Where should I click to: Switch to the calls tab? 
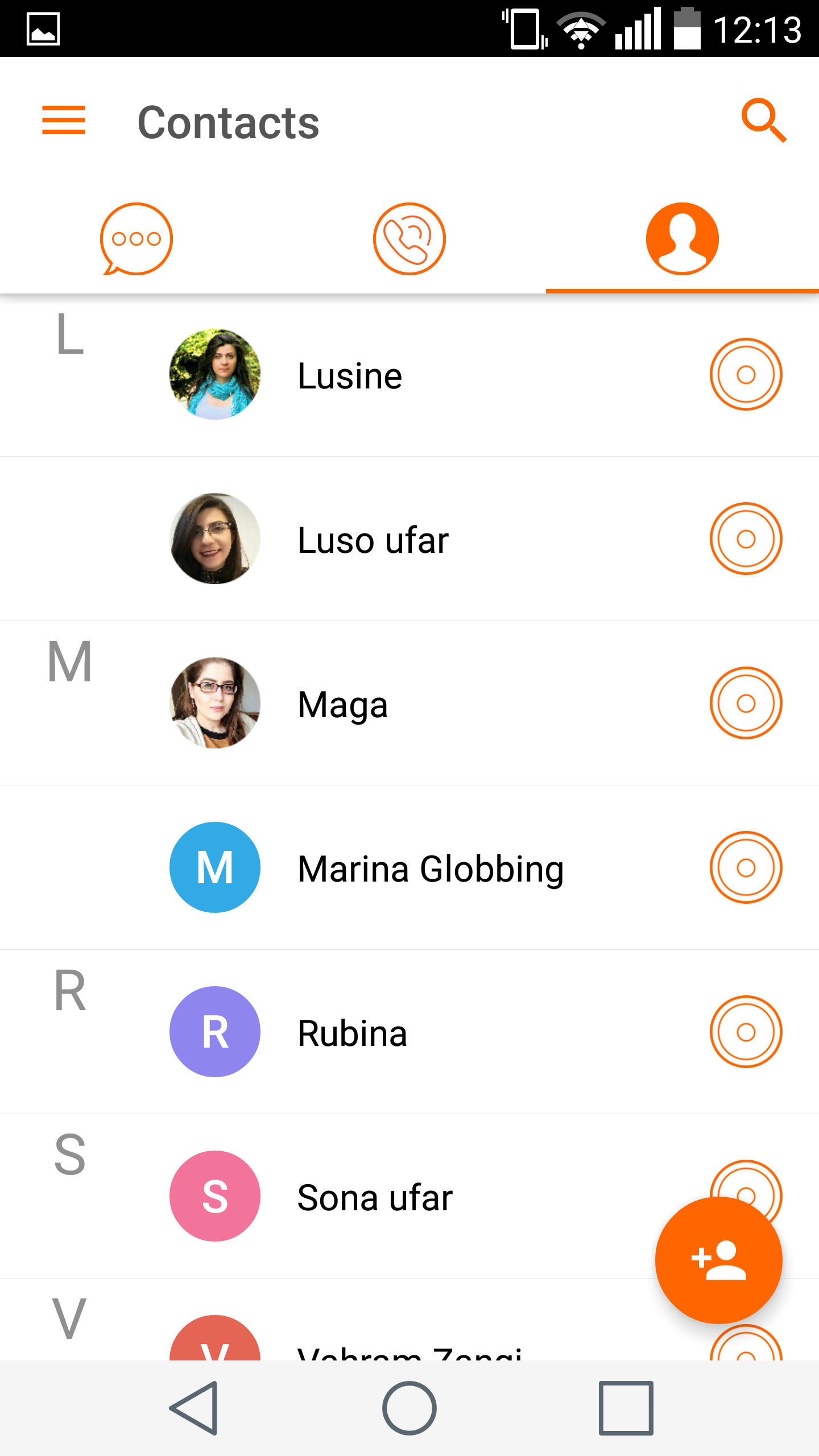pos(409,239)
